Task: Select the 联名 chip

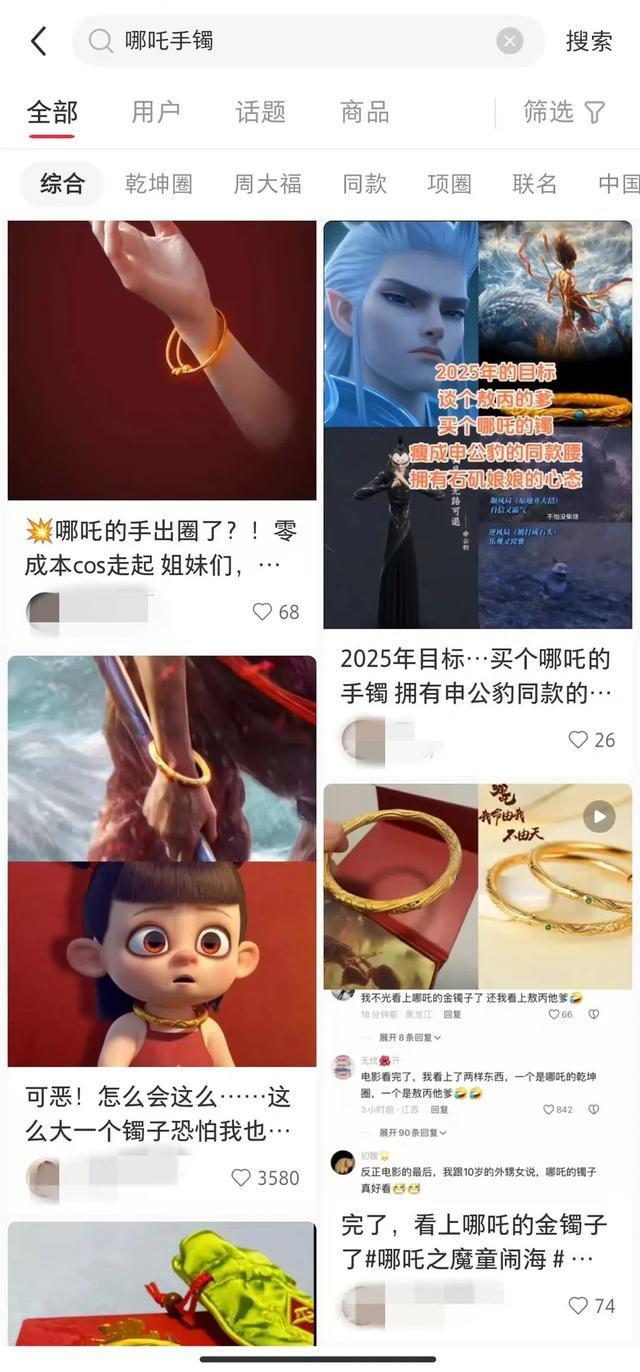Action: tap(535, 184)
